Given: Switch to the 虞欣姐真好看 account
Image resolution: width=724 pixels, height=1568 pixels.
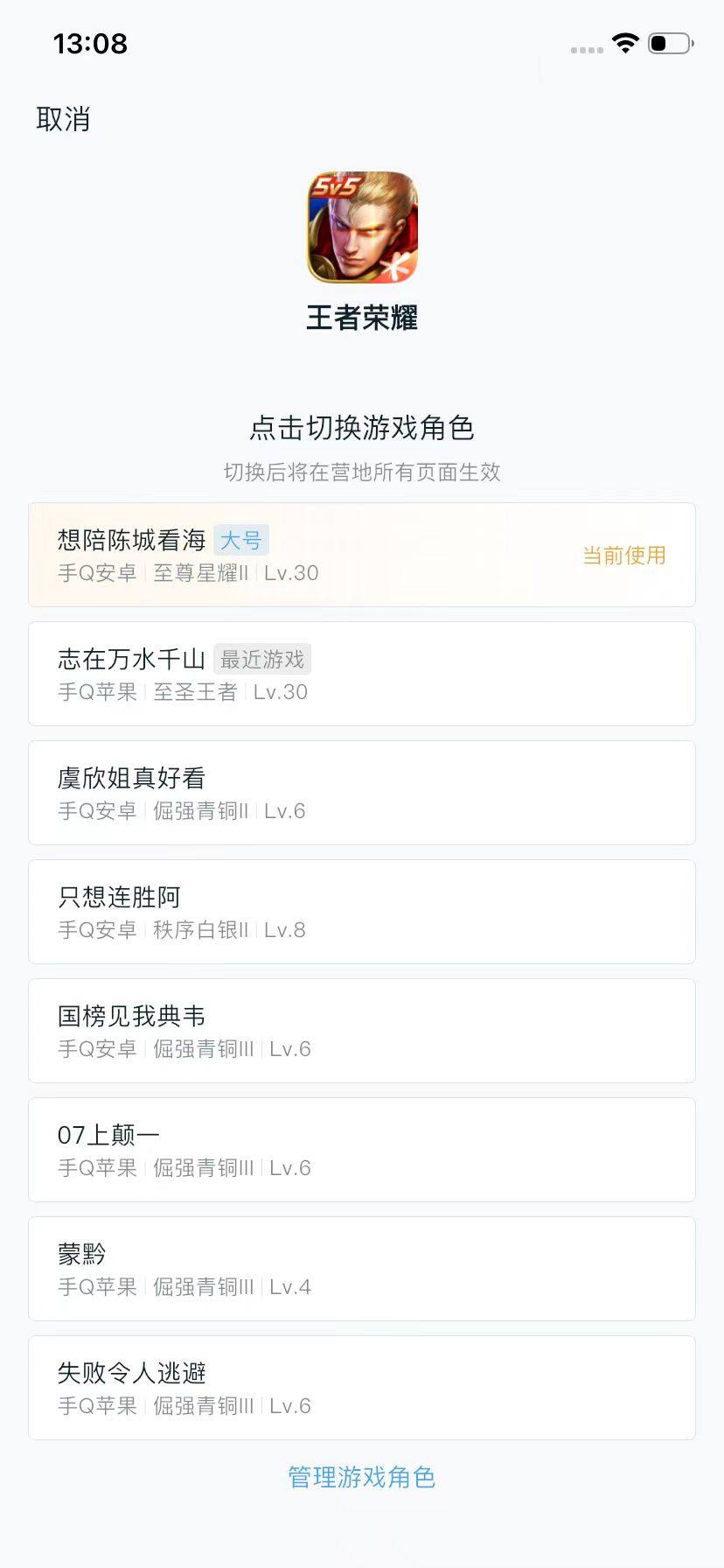Looking at the screenshot, I should (x=362, y=793).
